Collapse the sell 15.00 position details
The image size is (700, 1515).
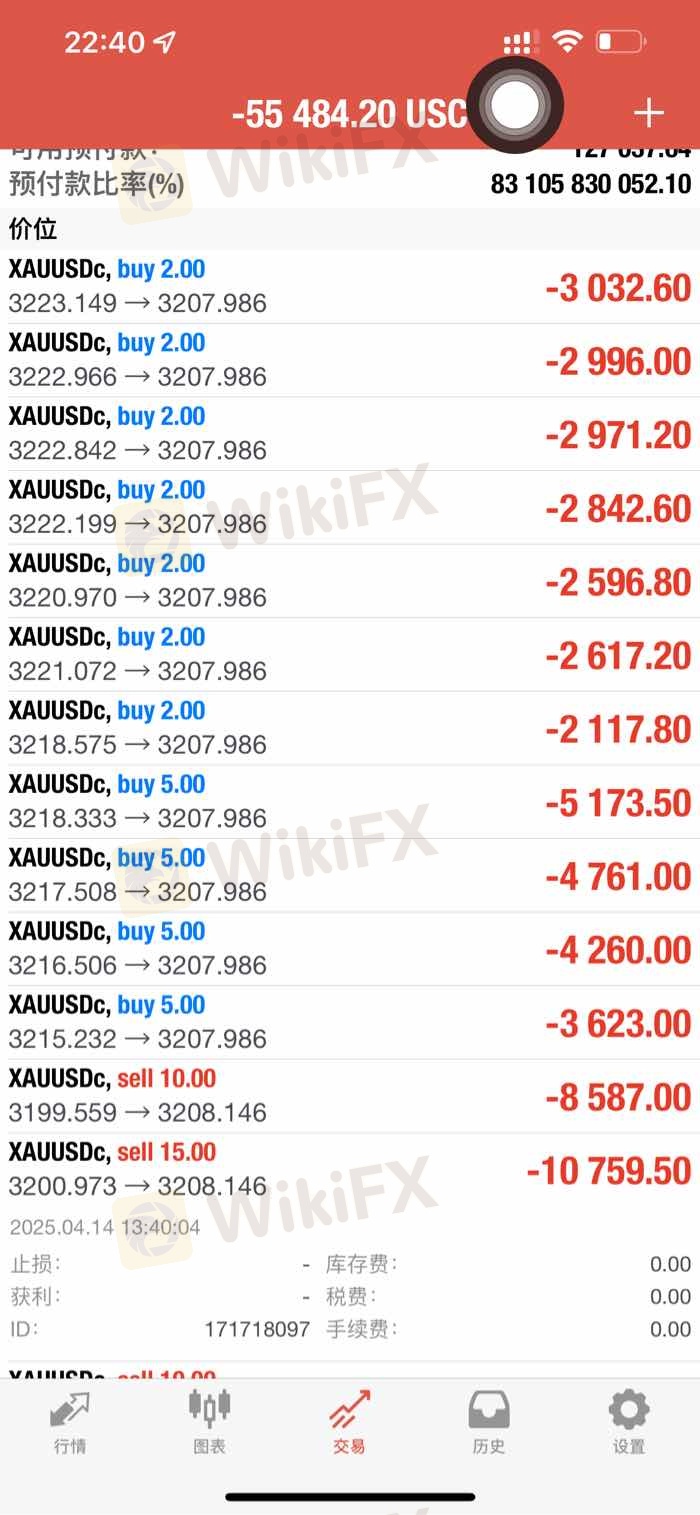tap(350, 1171)
